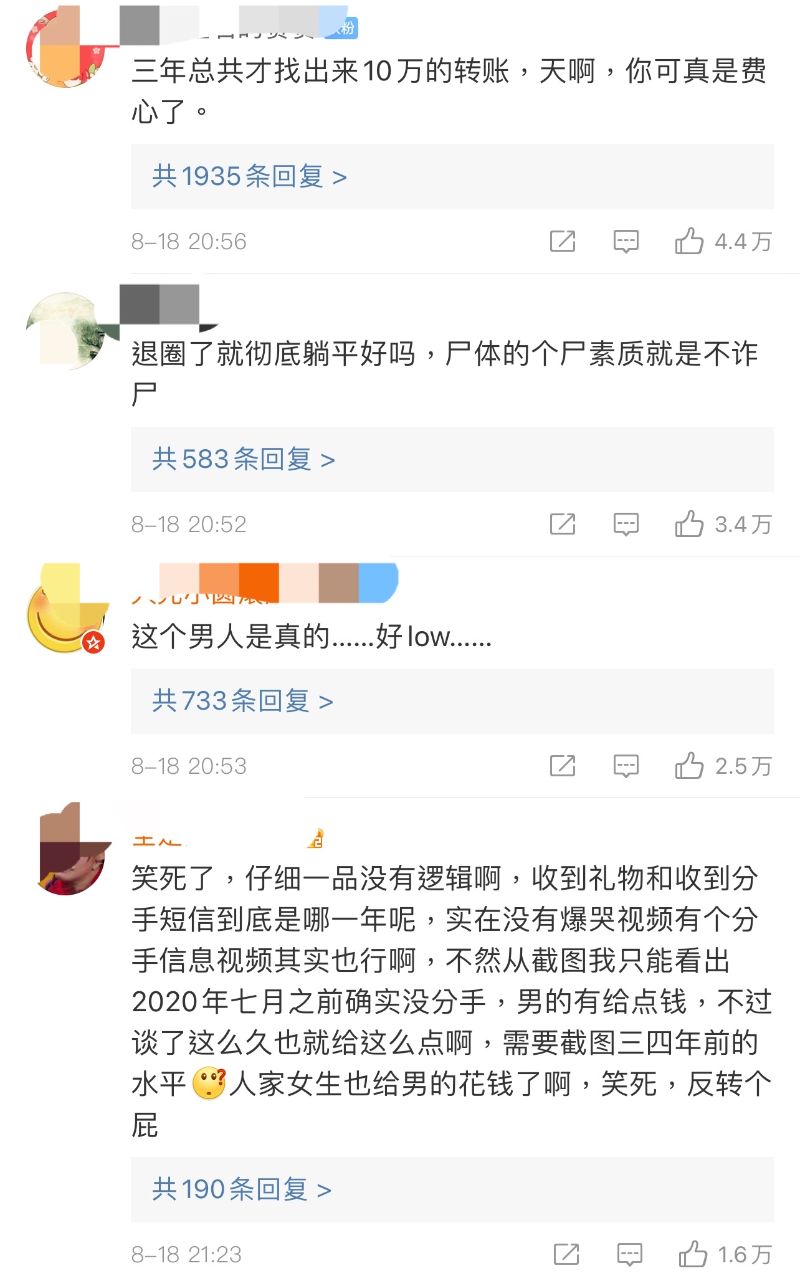
Task: Open the avatar of the 退圈了 commenter
Action: [67, 328]
